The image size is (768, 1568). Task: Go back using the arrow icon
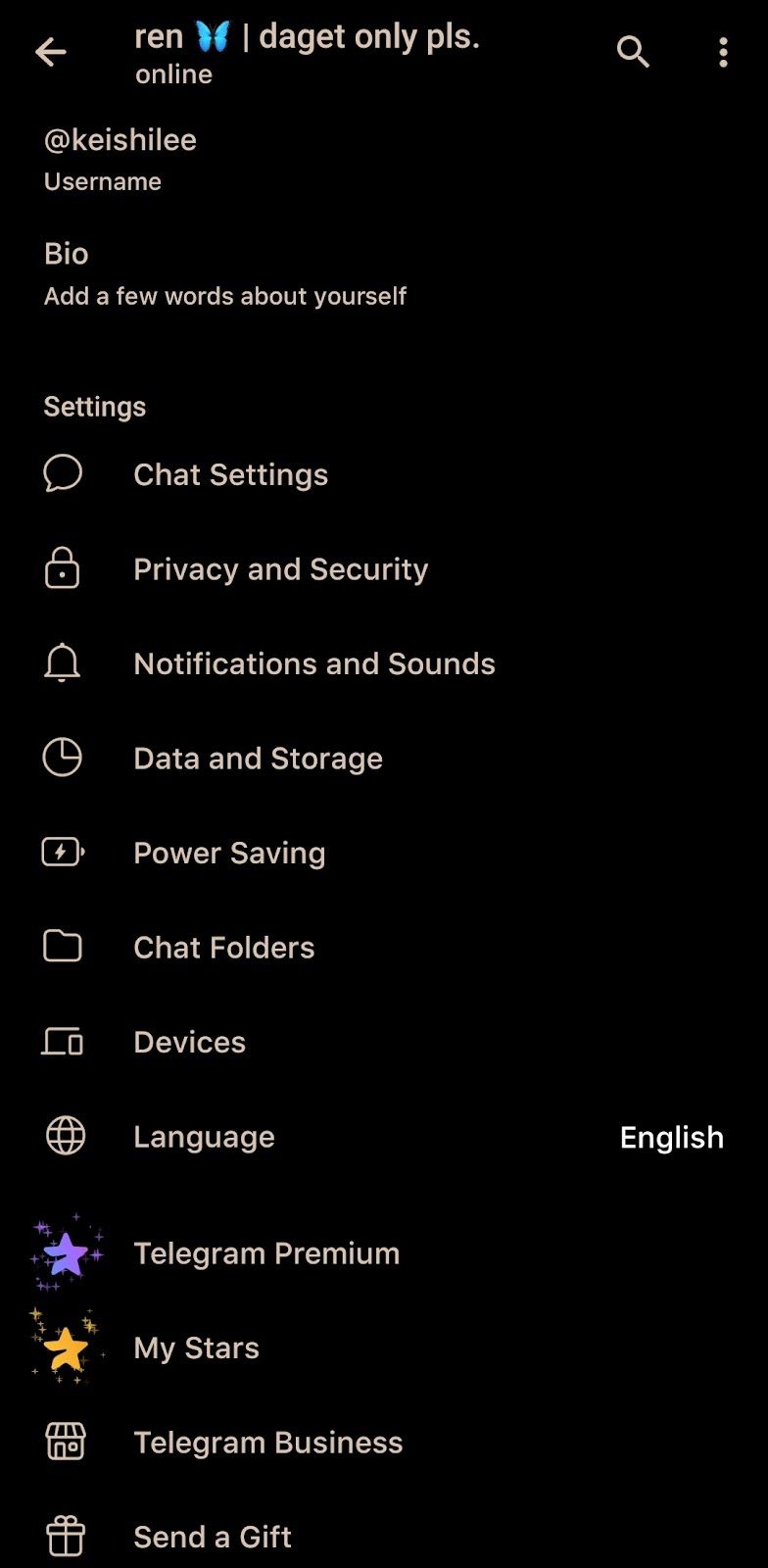pyautogui.click(x=51, y=52)
